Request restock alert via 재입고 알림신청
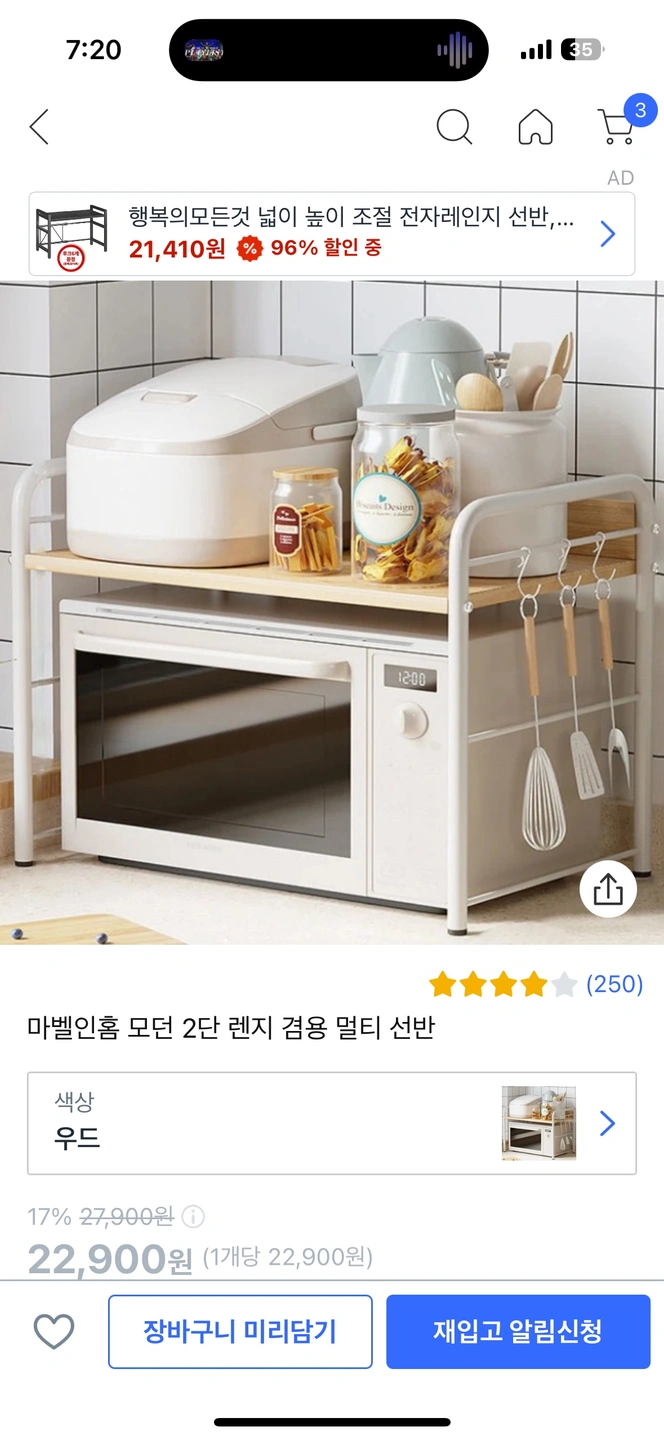Image resolution: width=664 pixels, height=1440 pixels. coord(518,1332)
